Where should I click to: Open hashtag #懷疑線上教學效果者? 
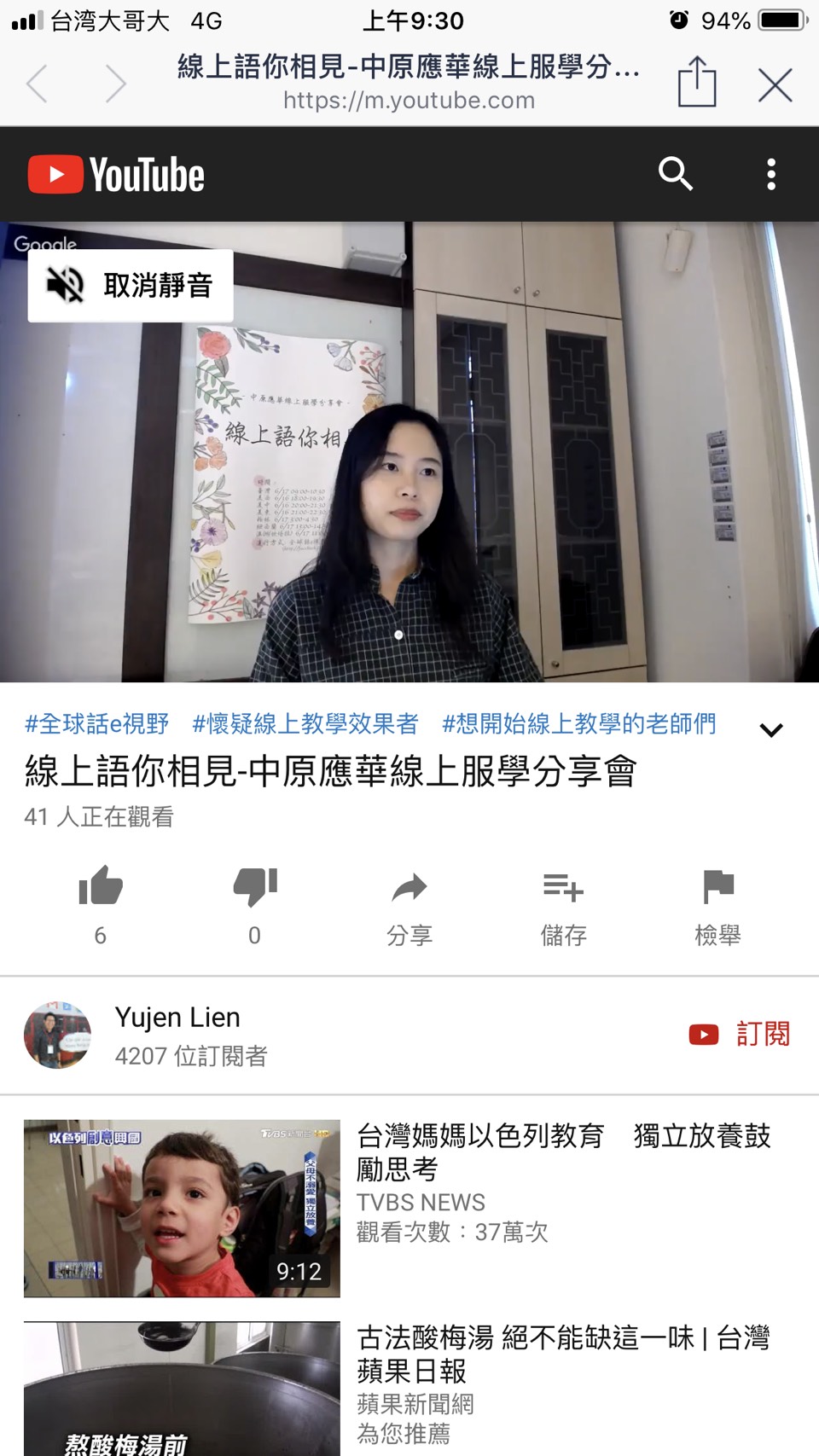[305, 724]
